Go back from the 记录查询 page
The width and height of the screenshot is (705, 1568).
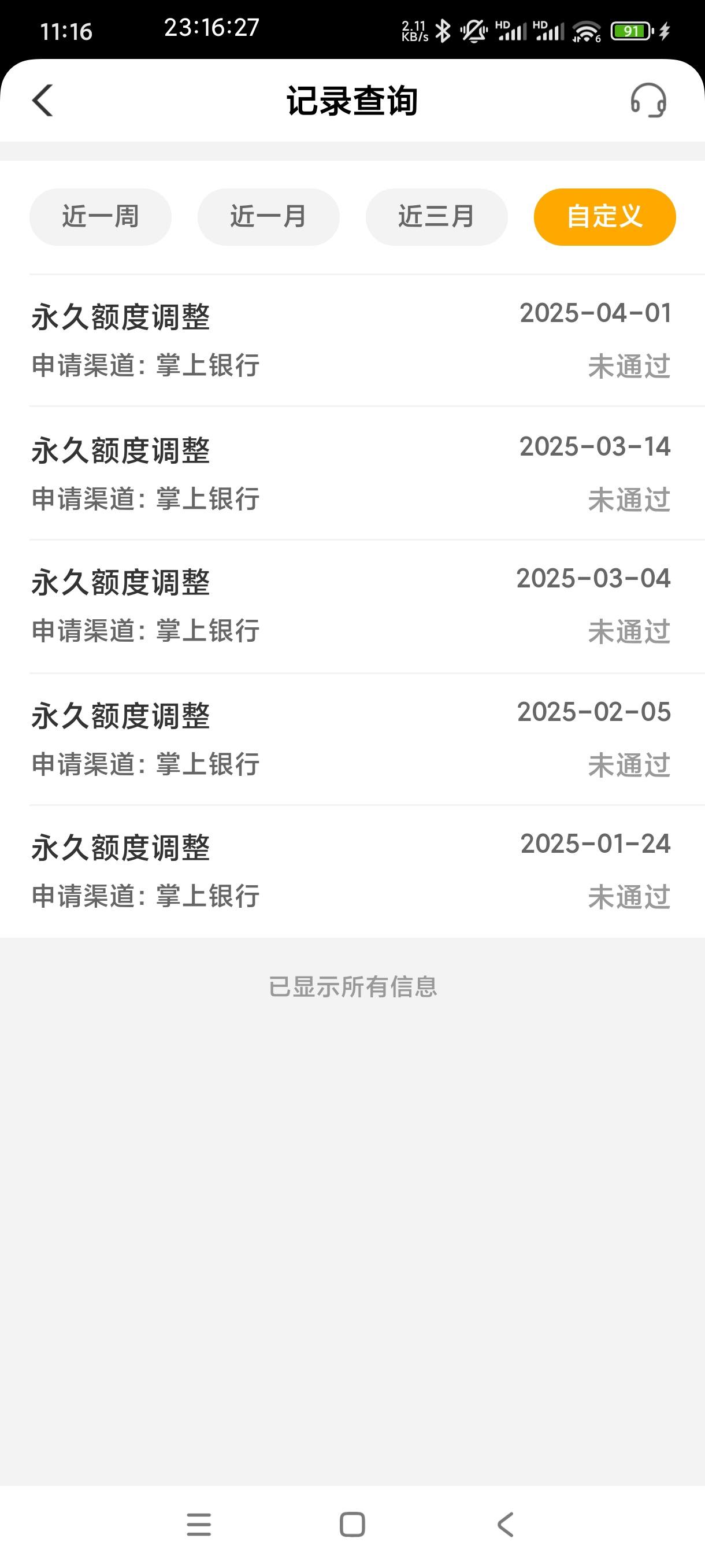coord(43,101)
